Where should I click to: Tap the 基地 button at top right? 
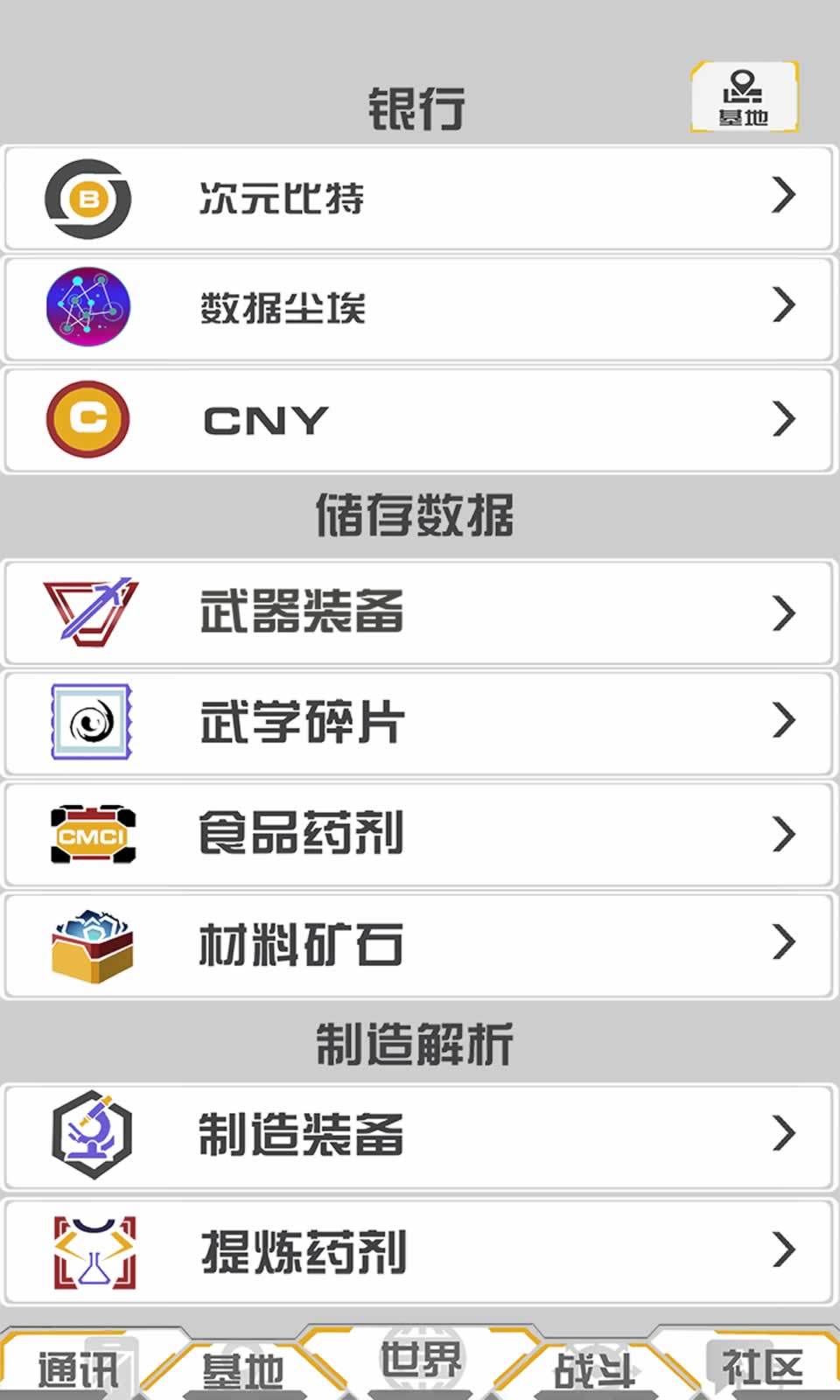(x=744, y=97)
